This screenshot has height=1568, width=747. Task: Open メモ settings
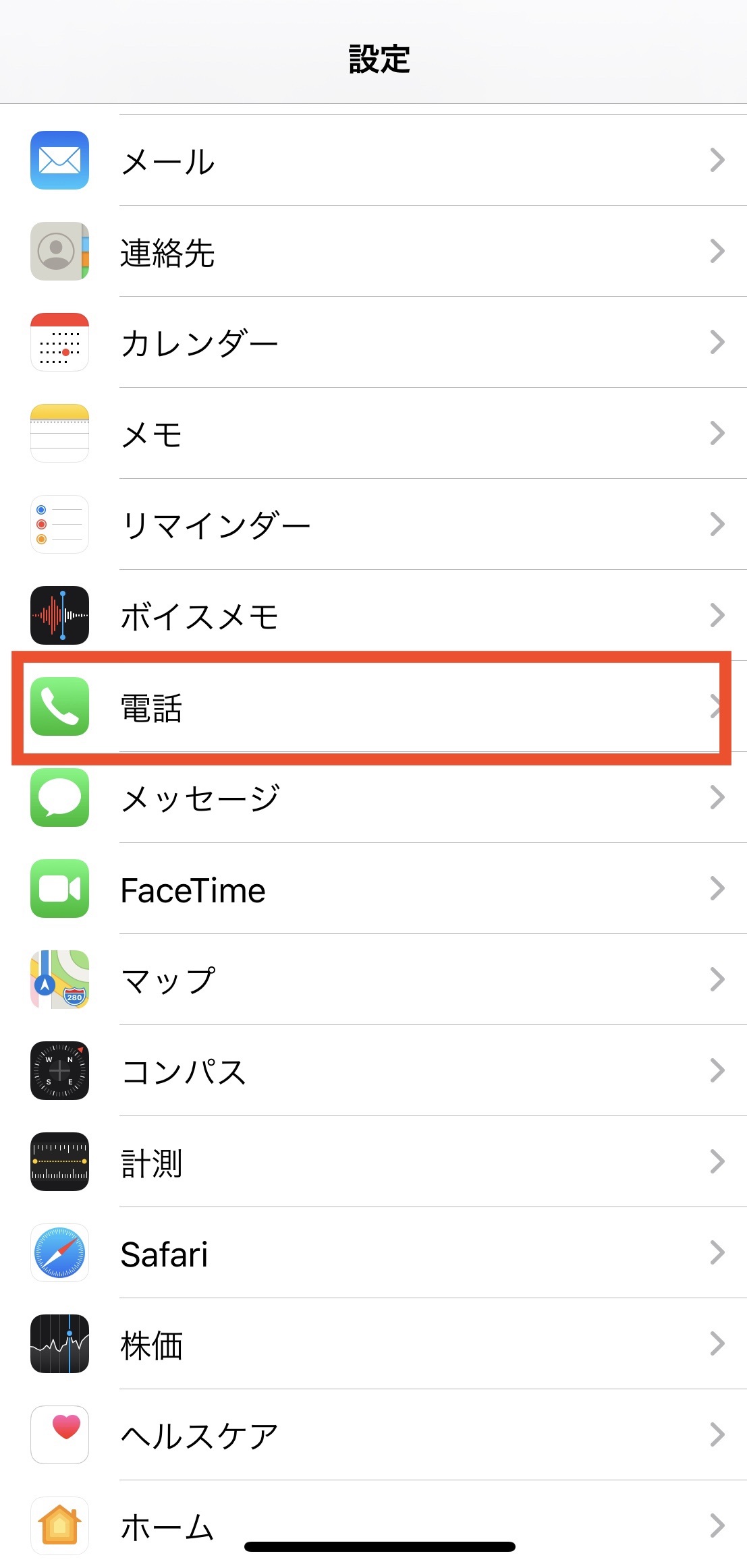click(x=373, y=434)
